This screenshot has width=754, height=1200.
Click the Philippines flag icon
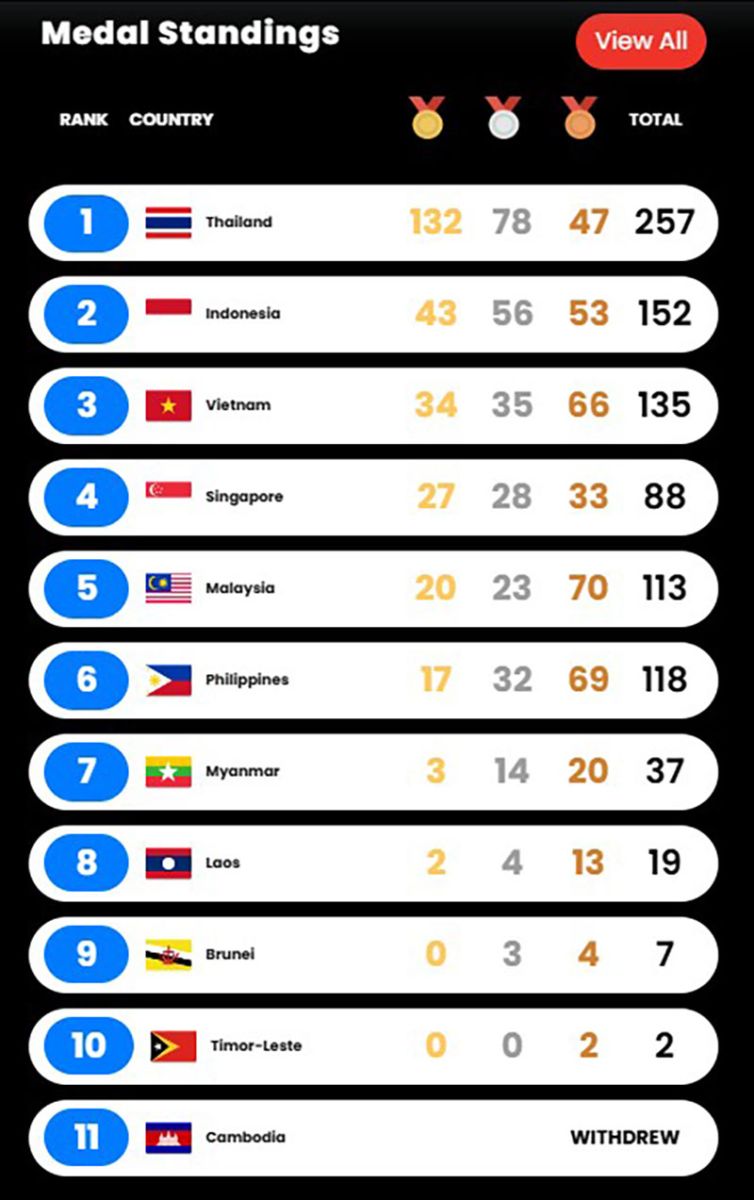click(x=168, y=680)
